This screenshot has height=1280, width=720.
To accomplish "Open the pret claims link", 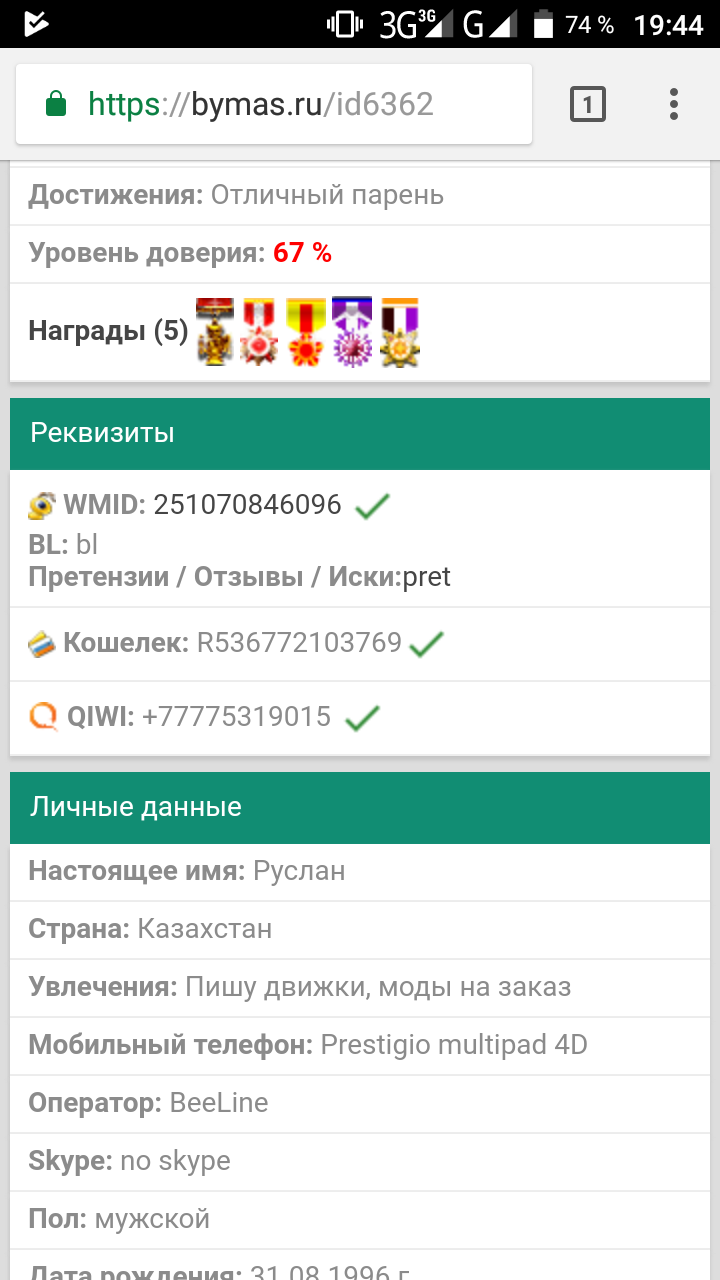I will click(x=427, y=576).
